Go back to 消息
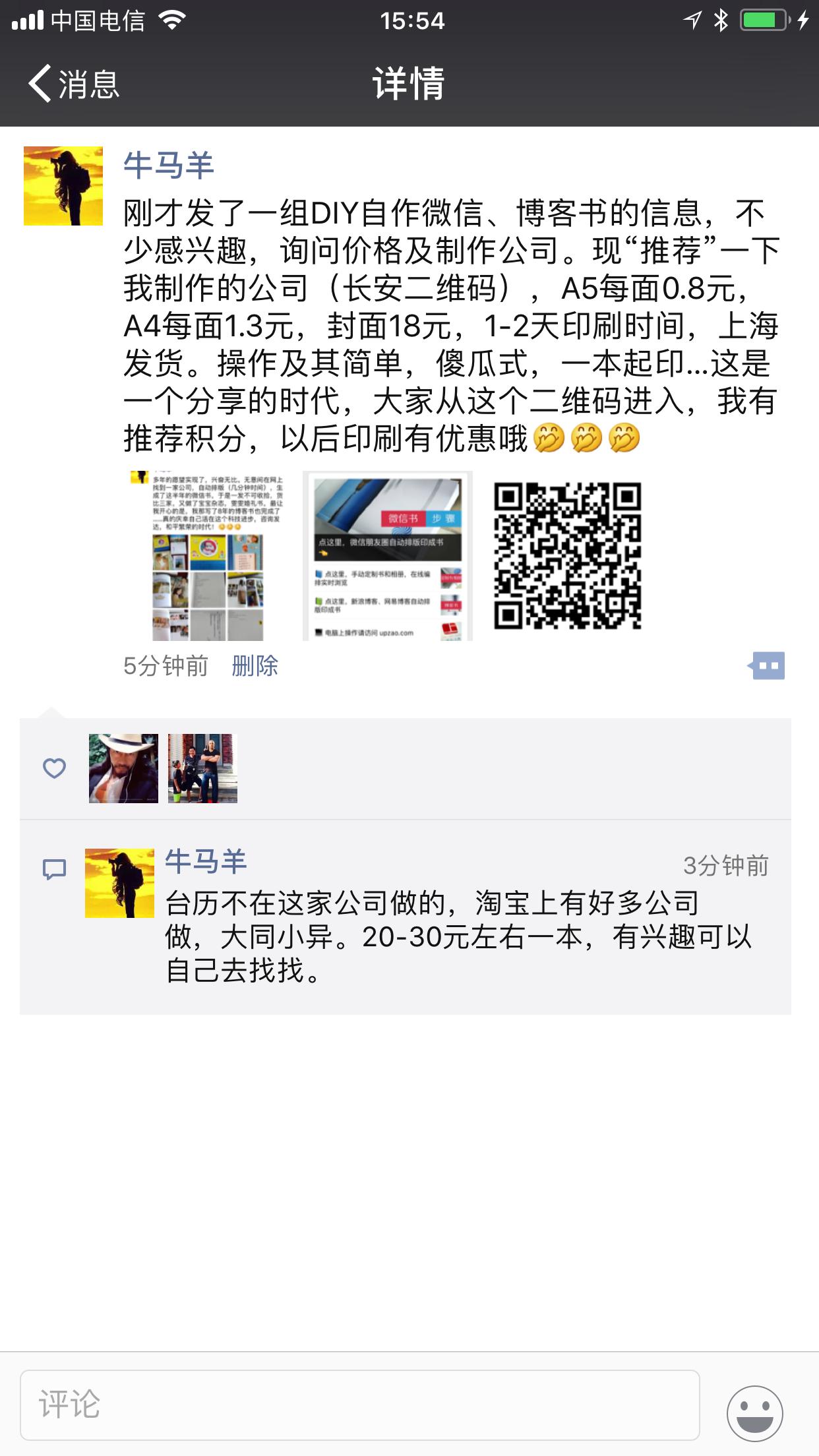819x1456 pixels. [x=73, y=84]
